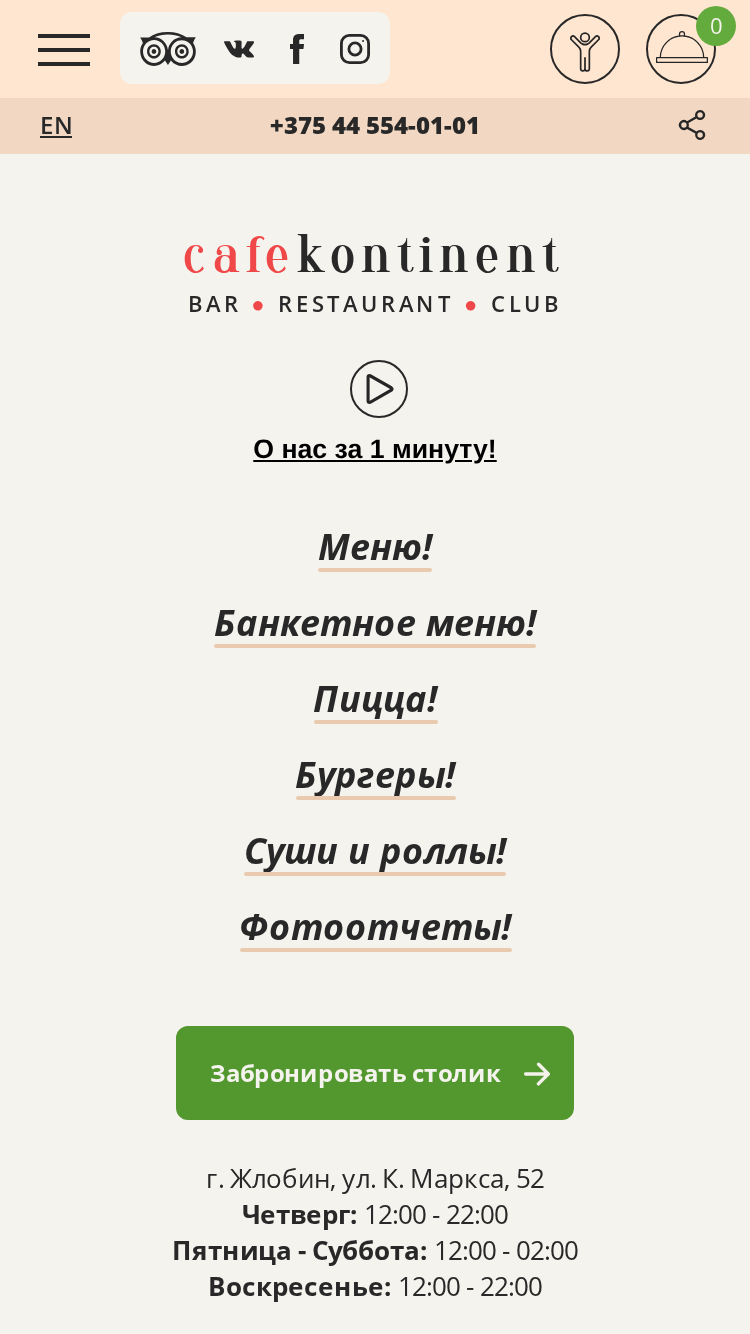
Task: See the Фотоотчеты! gallery
Action: point(375,928)
